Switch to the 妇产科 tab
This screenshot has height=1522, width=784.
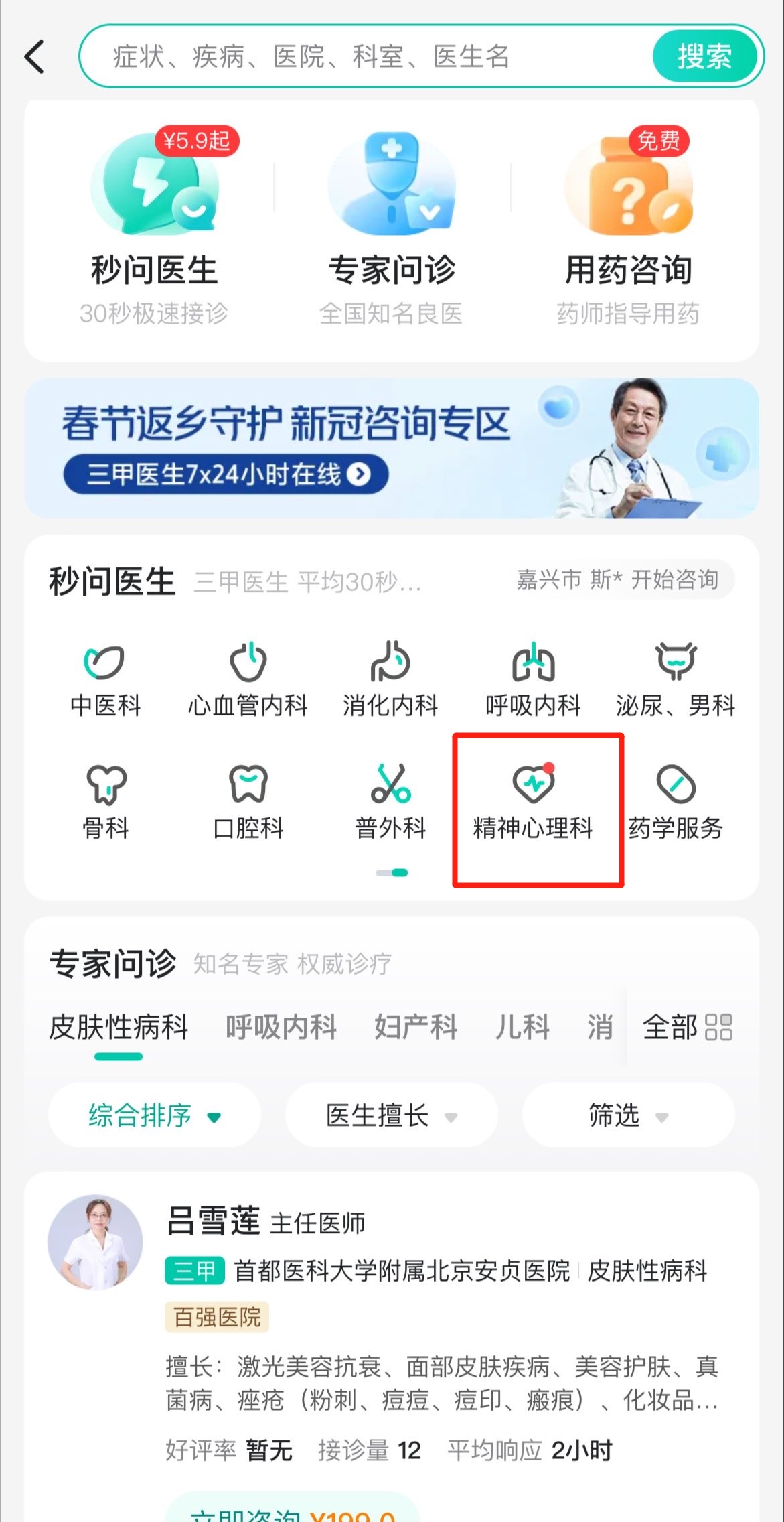[415, 1027]
